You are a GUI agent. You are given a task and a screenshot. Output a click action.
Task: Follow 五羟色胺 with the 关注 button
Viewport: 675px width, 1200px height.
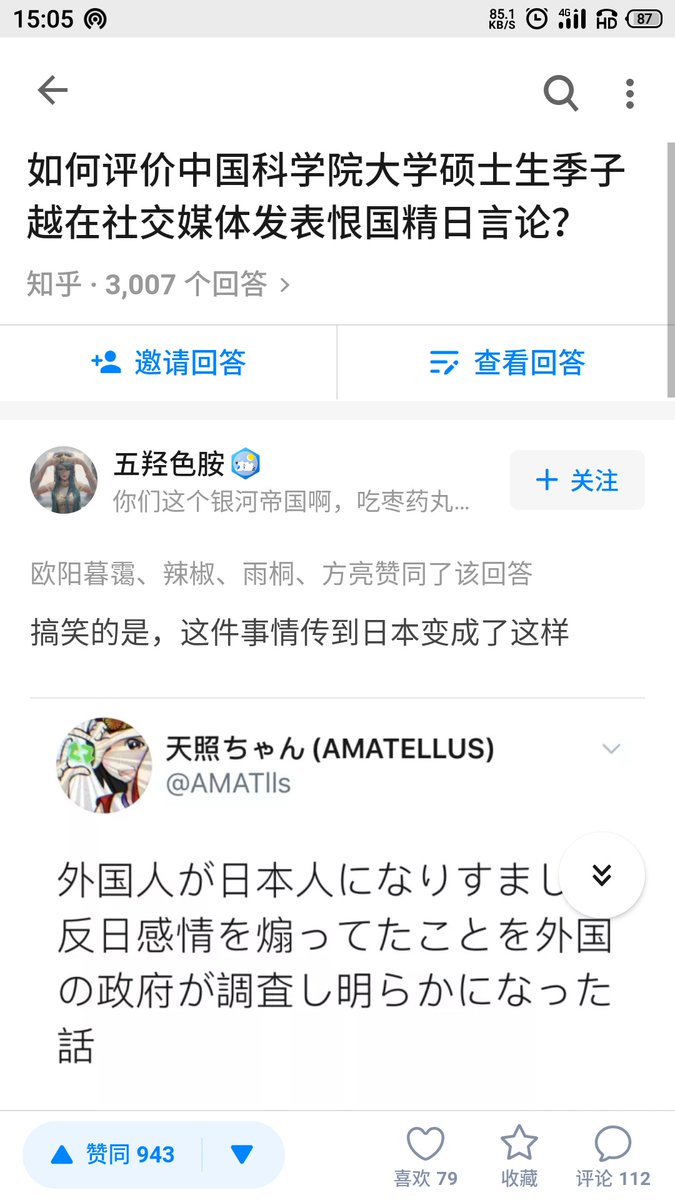point(577,480)
